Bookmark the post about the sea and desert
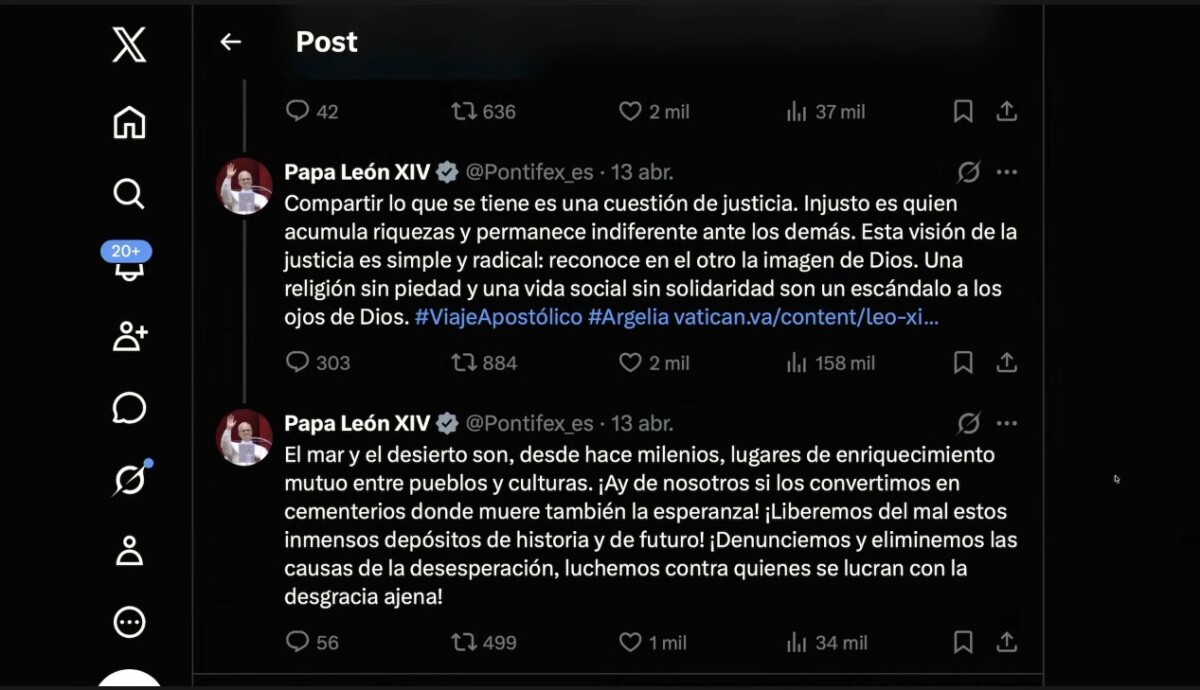Viewport: 1200px width, 690px height. (963, 642)
